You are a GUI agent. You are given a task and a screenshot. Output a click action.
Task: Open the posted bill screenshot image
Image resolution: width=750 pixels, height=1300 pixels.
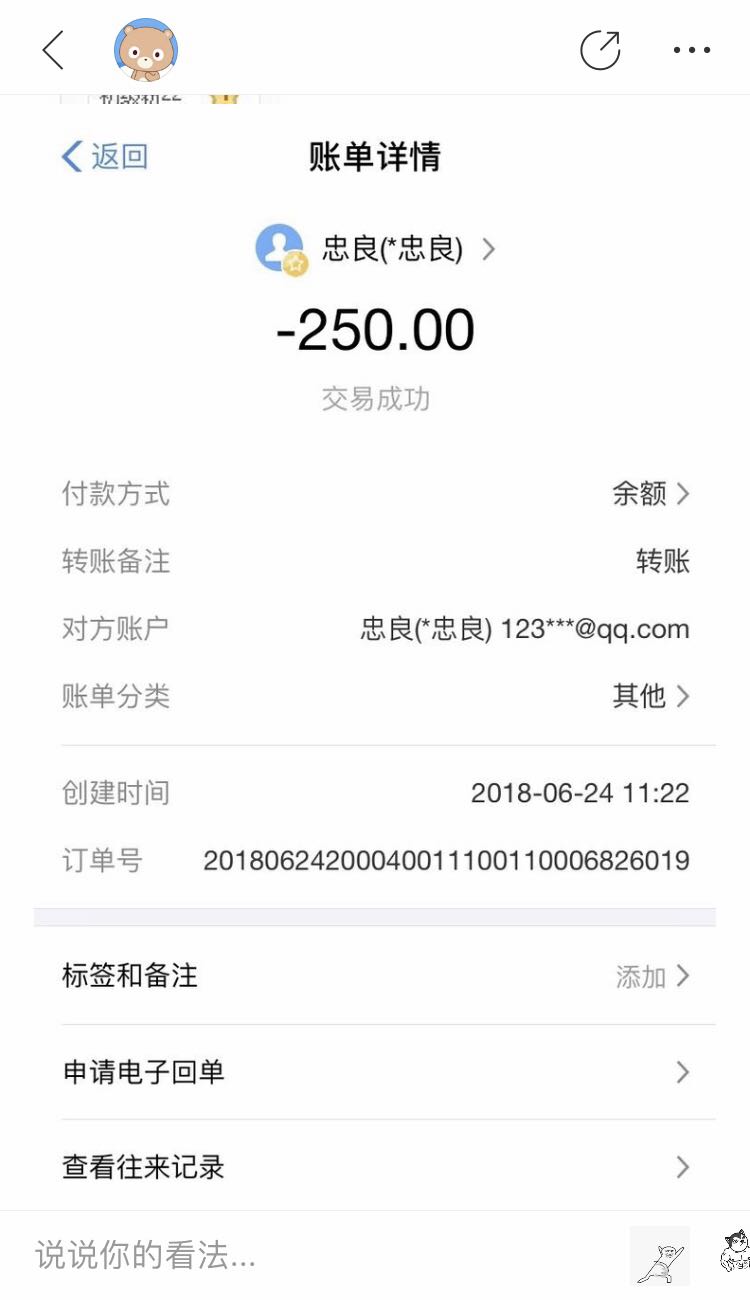click(375, 650)
